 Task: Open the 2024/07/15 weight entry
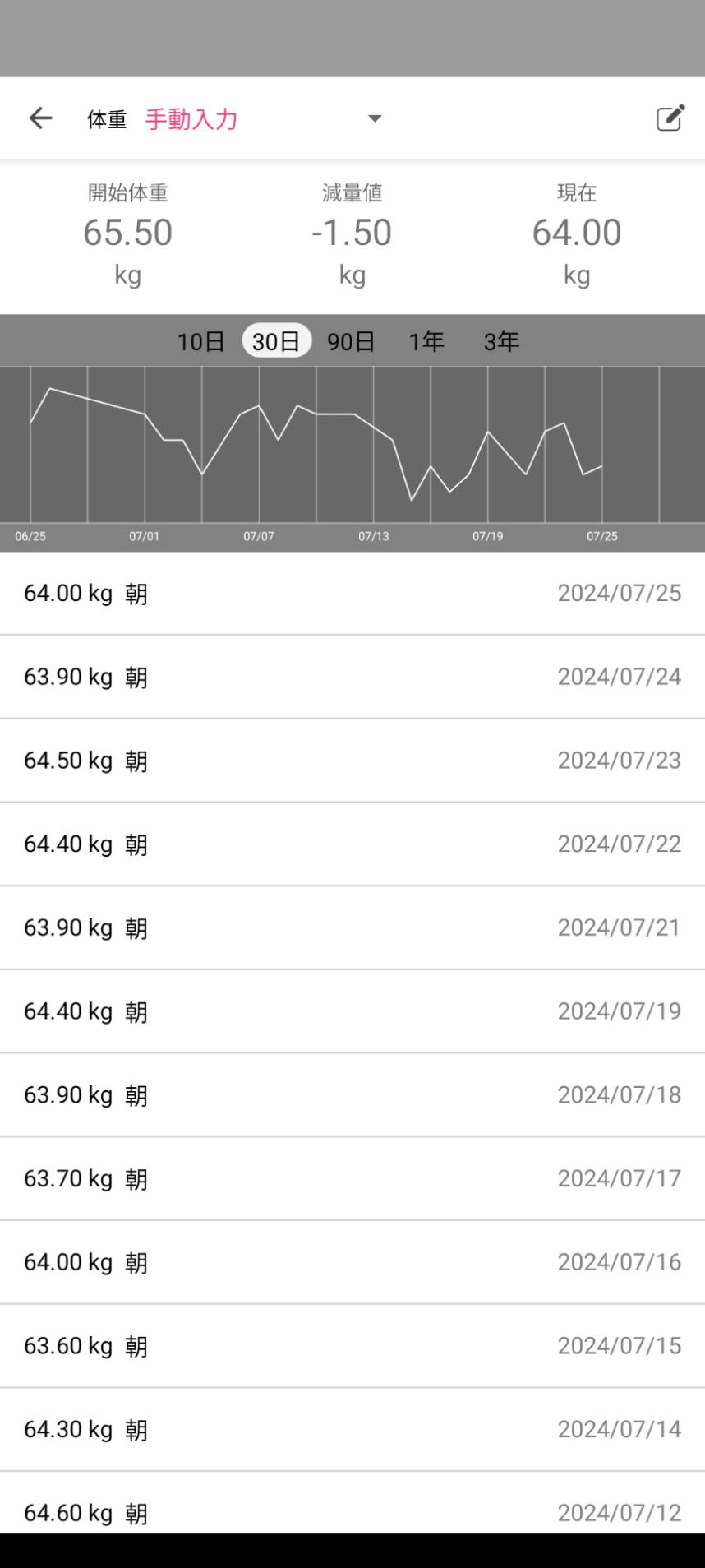[352, 1346]
